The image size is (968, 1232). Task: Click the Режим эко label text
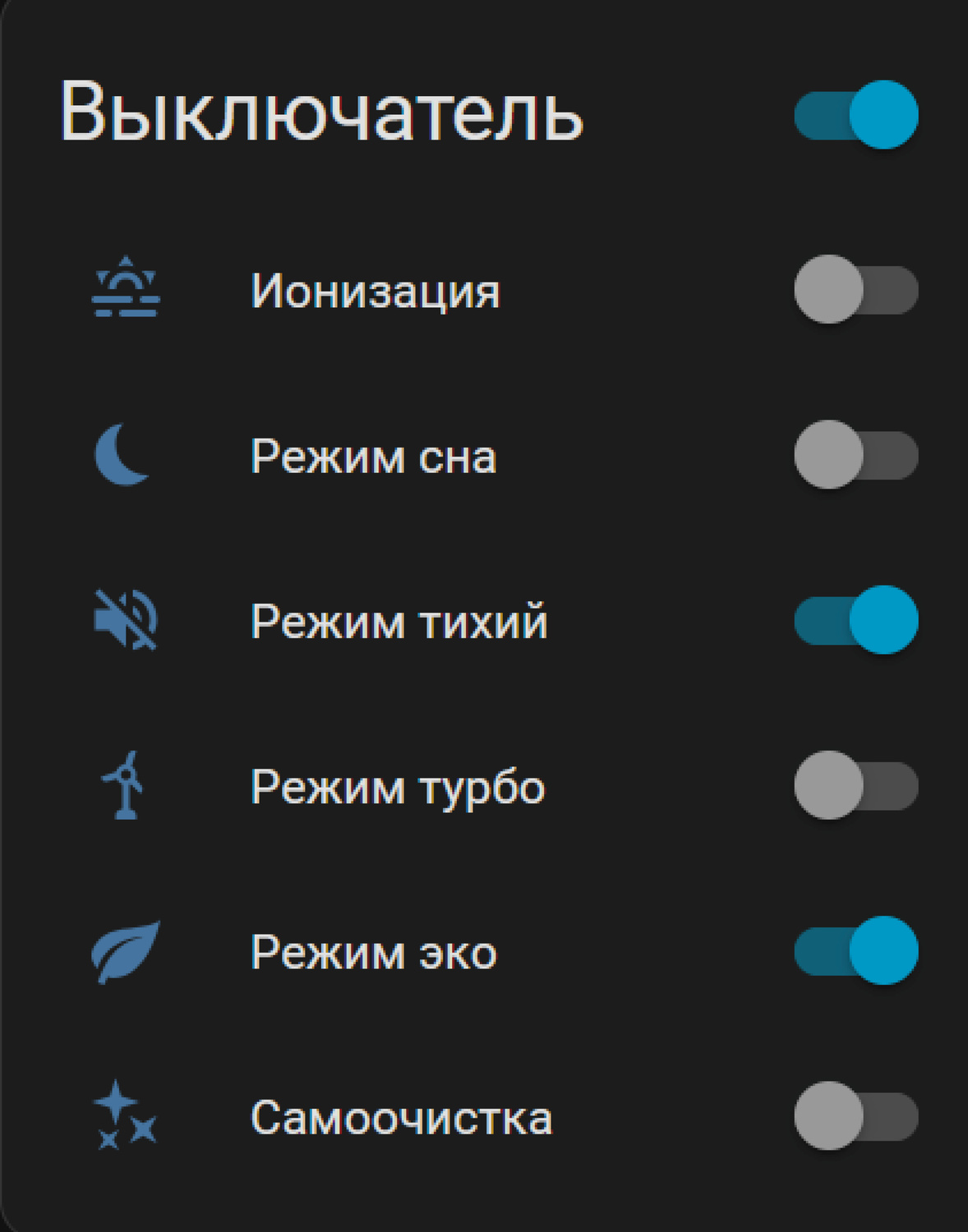point(374,951)
